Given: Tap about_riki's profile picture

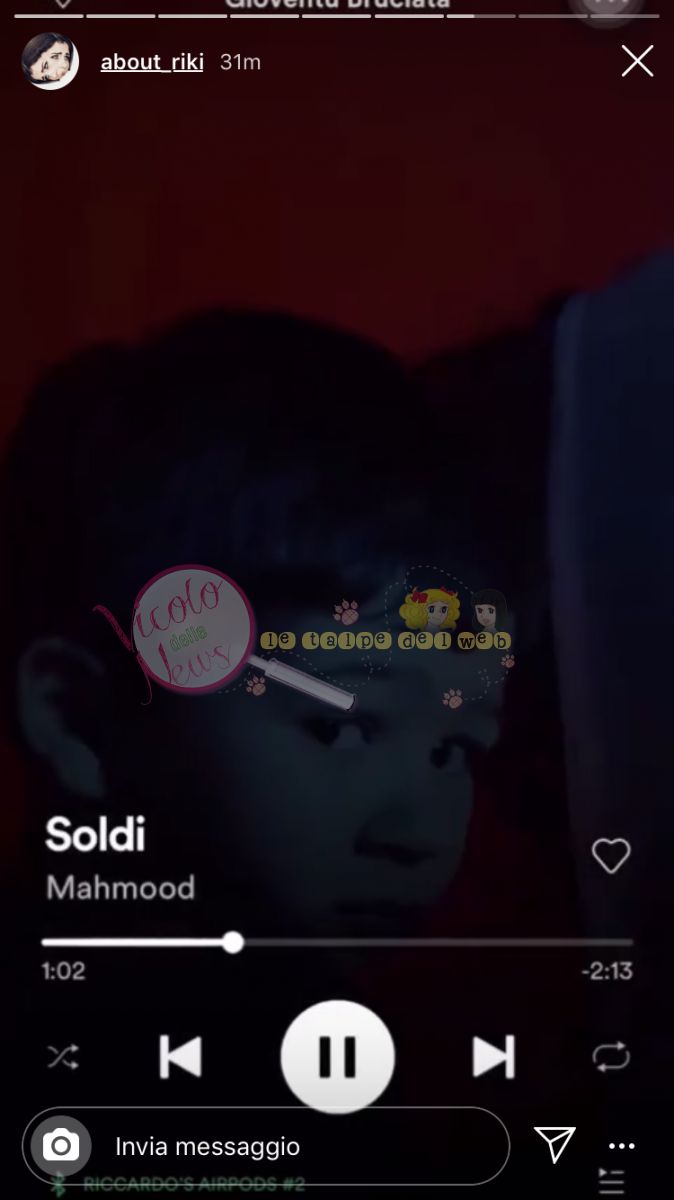Looking at the screenshot, I should click(x=50, y=61).
